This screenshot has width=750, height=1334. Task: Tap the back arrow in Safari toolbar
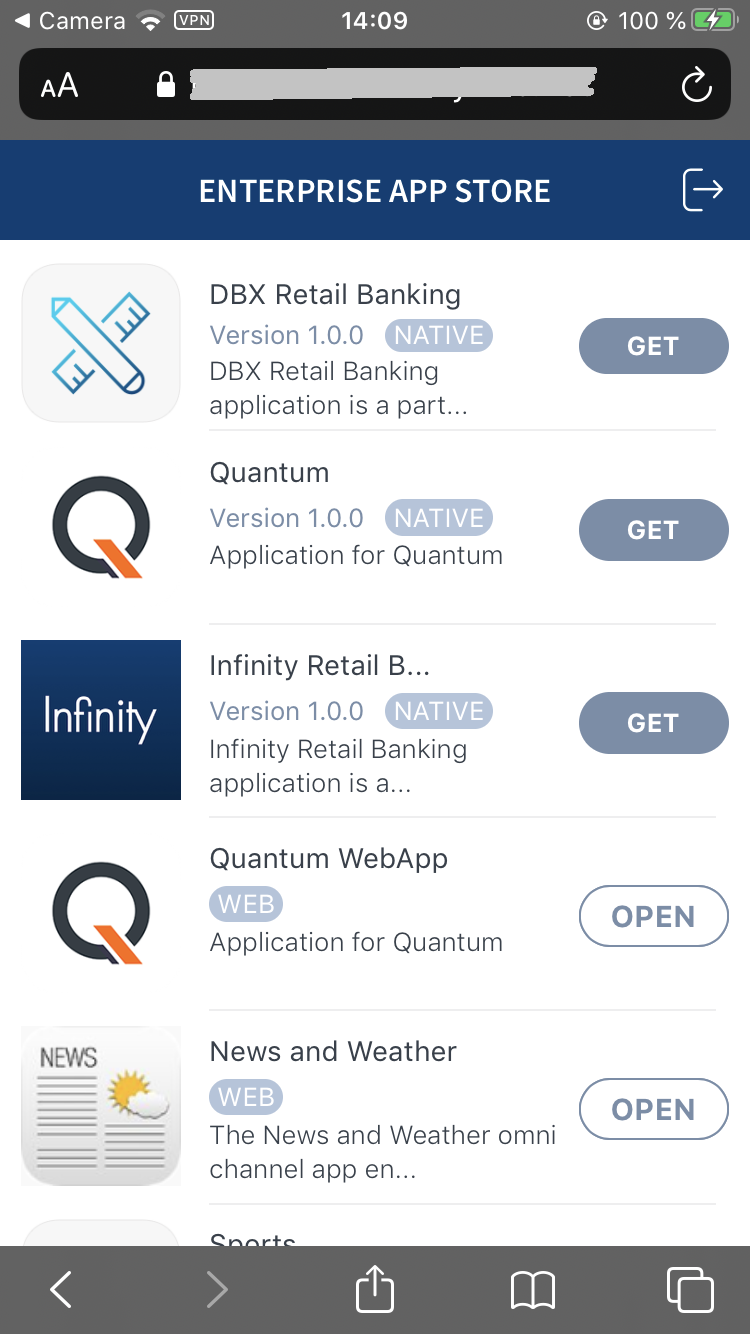60,1289
